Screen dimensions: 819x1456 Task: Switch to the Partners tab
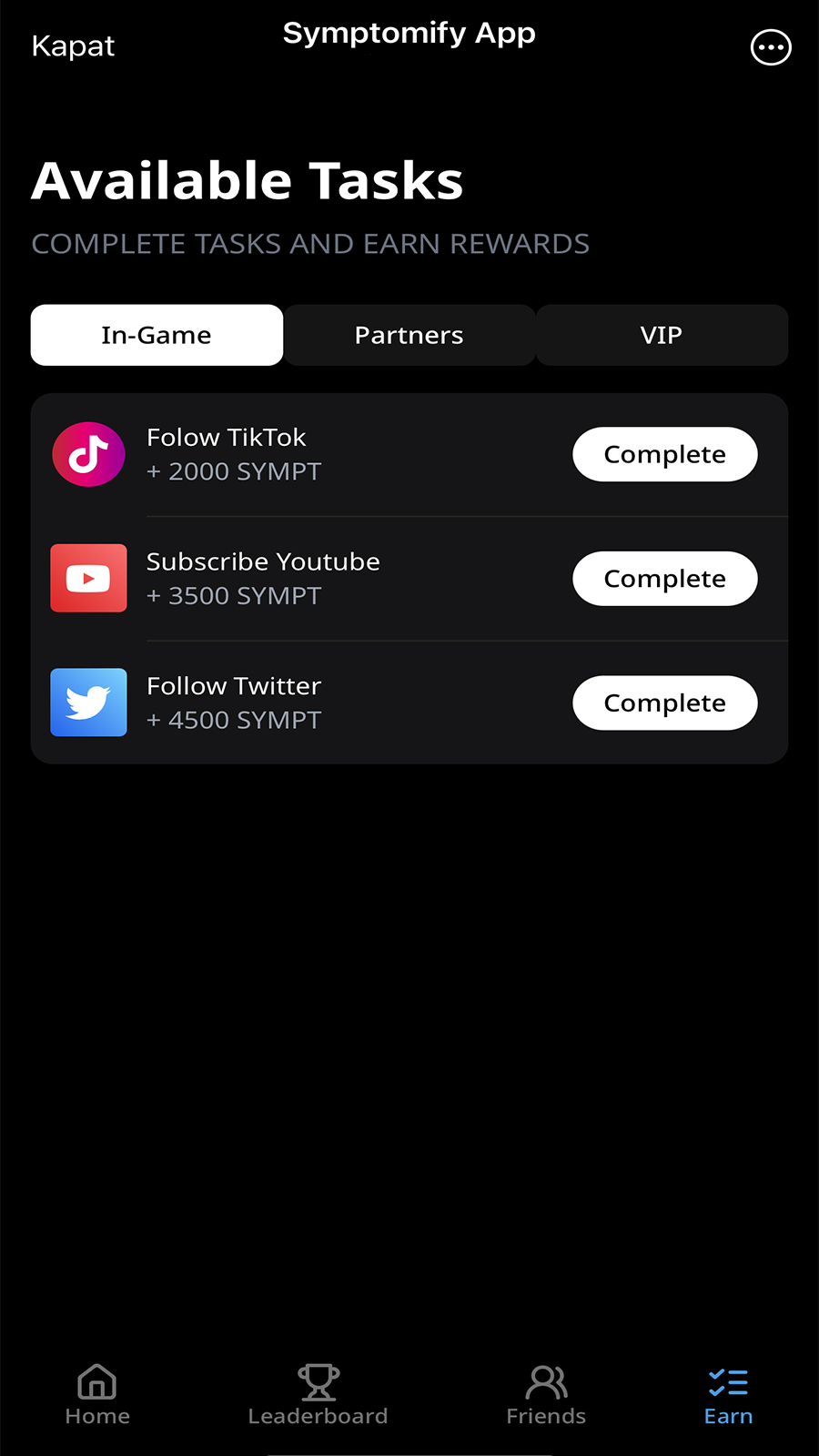409,335
